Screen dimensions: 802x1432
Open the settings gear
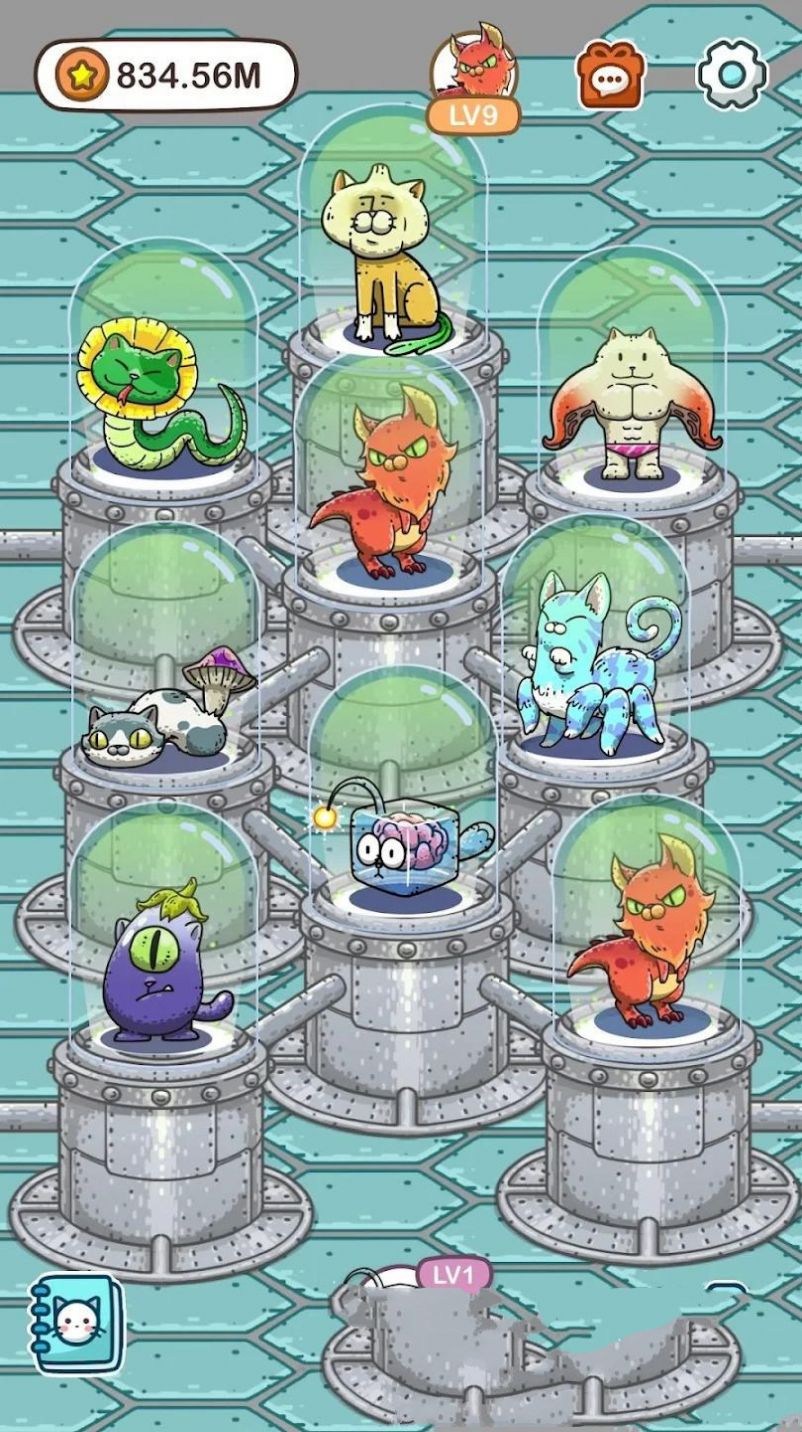point(731,74)
